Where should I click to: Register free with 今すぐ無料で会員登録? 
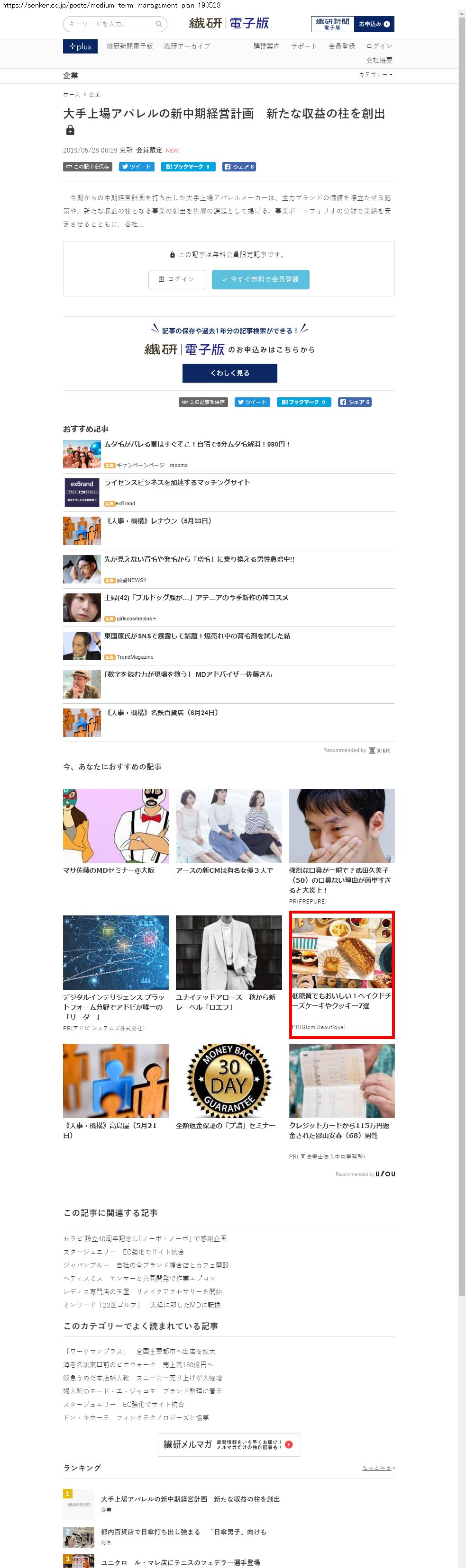pyautogui.click(x=260, y=279)
